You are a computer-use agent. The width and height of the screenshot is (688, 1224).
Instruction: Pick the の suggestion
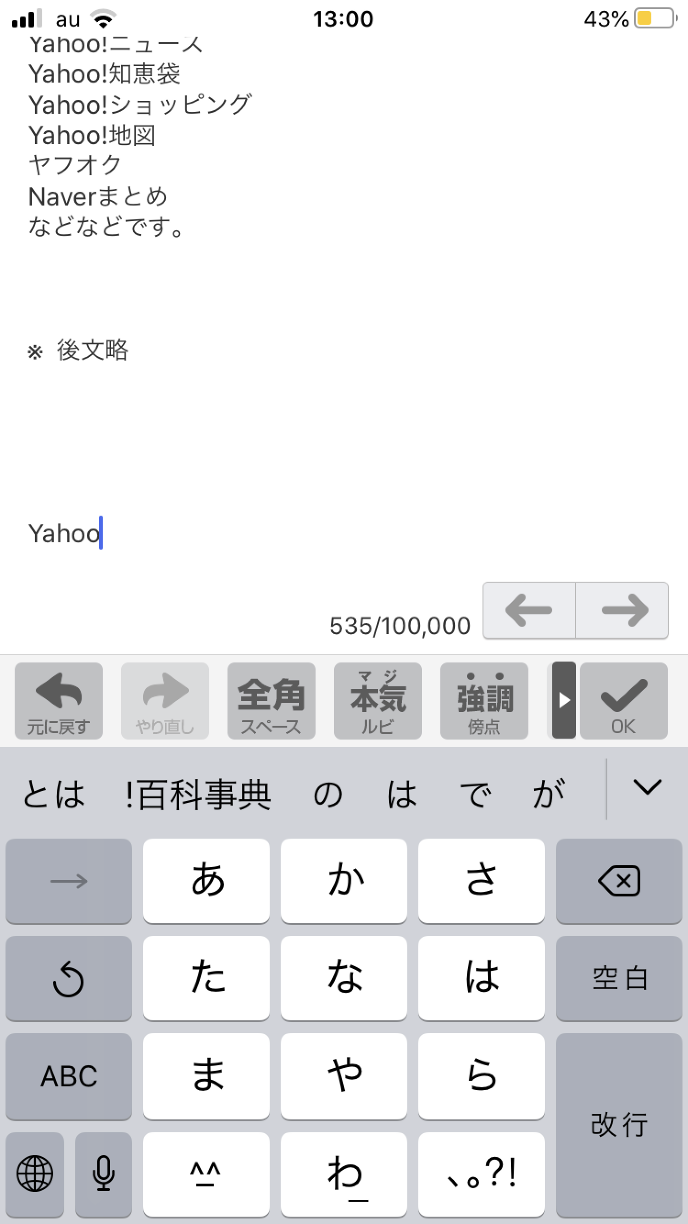click(x=328, y=795)
